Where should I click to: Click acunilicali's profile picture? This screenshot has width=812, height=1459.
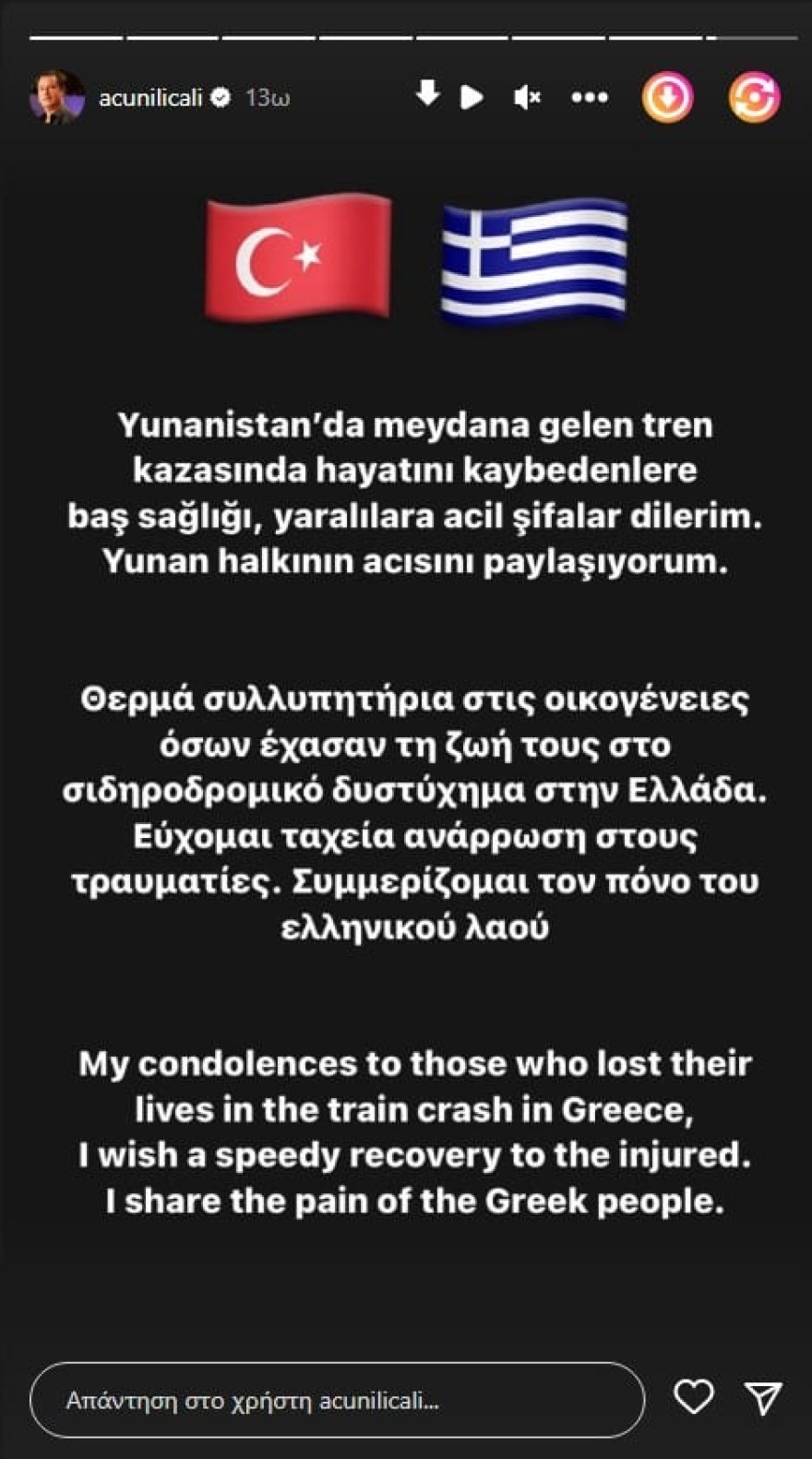click(57, 96)
